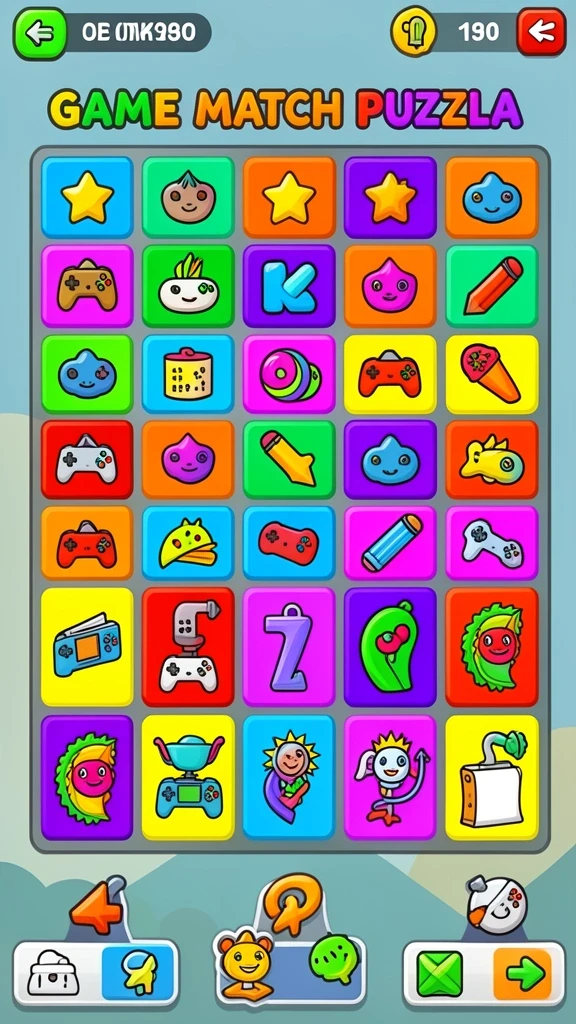Tap the green speech bubble icon
This screenshot has width=576, height=1024.
pyautogui.click(x=334, y=960)
